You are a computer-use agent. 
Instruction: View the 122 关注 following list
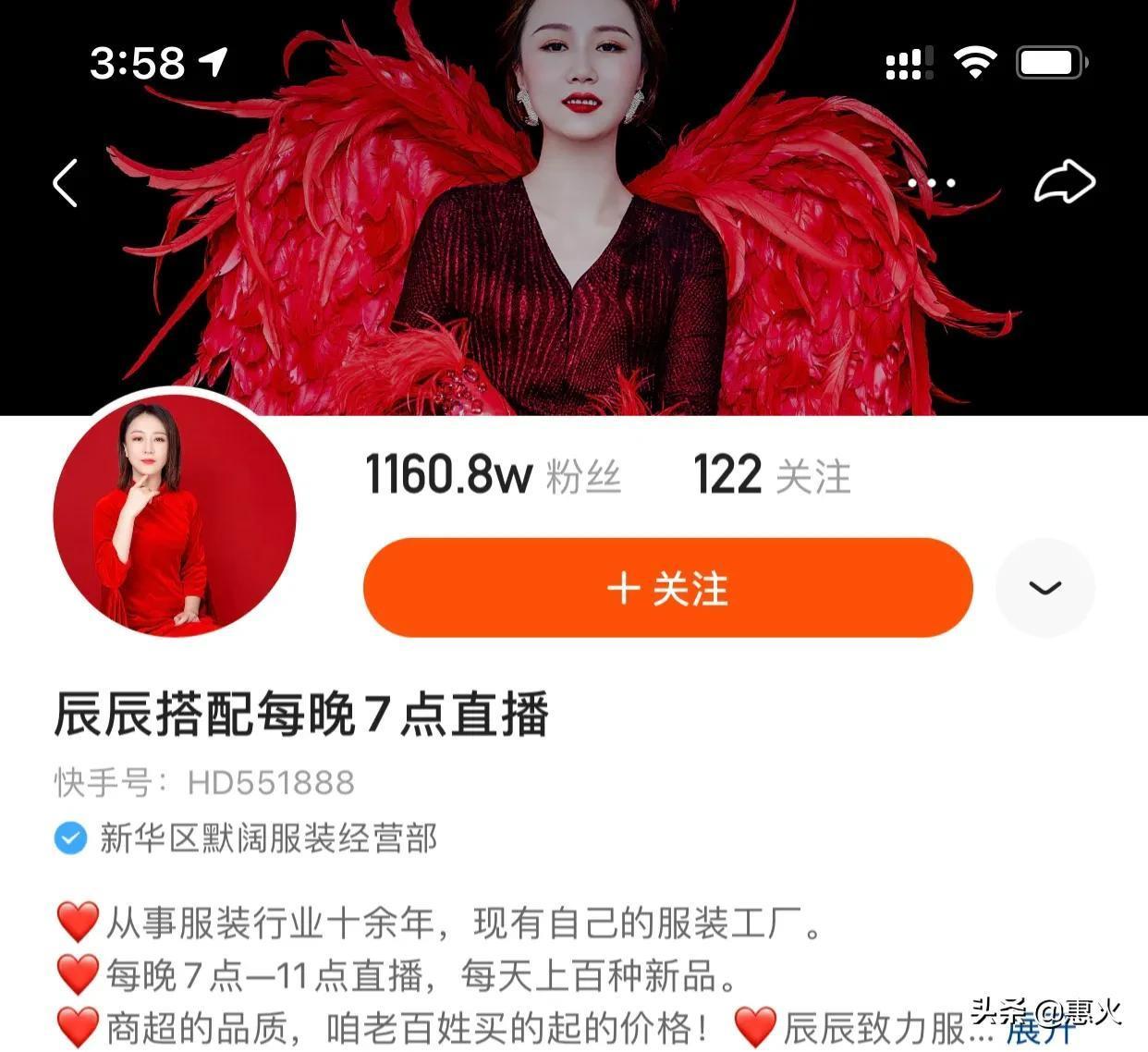pos(771,476)
